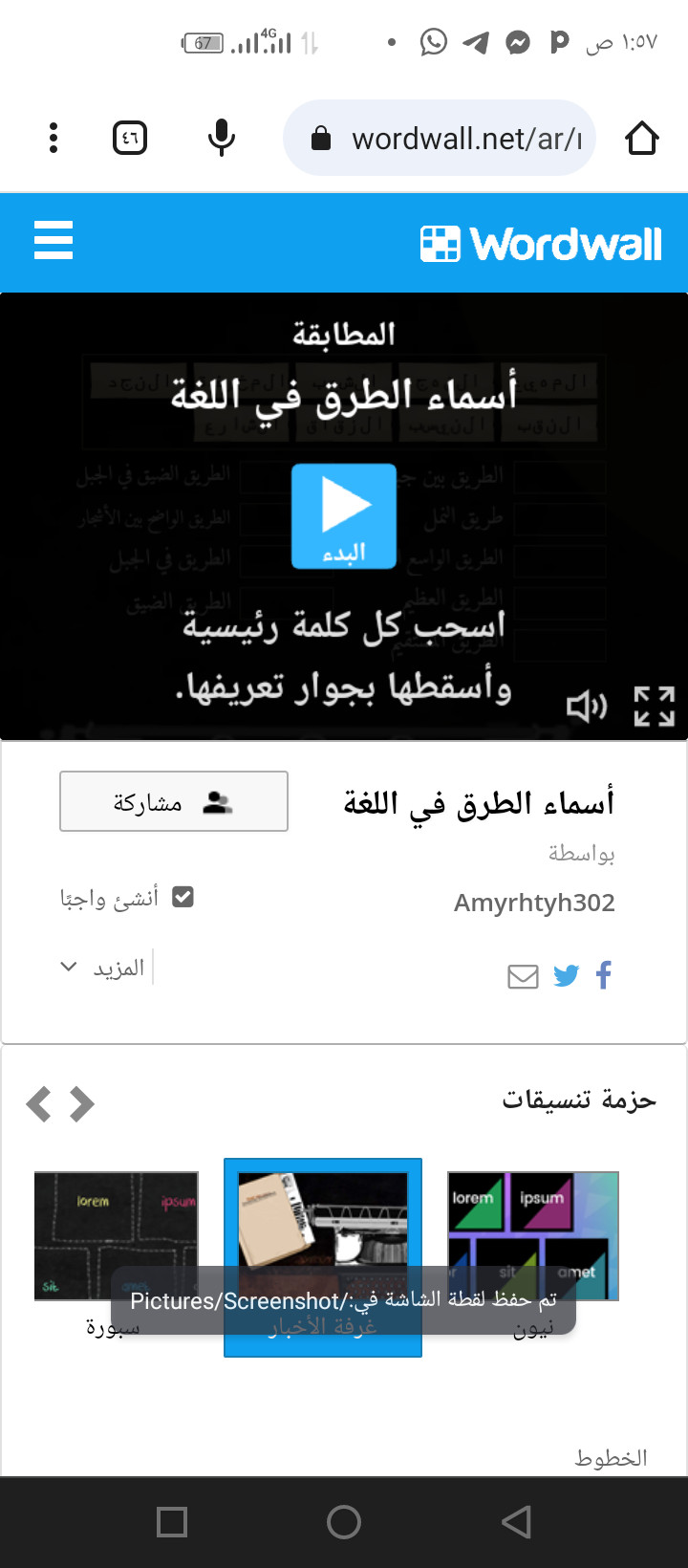Select the سبورة theme thumbnail
The width and height of the screenshot is (688, 1568).
click(117, 1235)
